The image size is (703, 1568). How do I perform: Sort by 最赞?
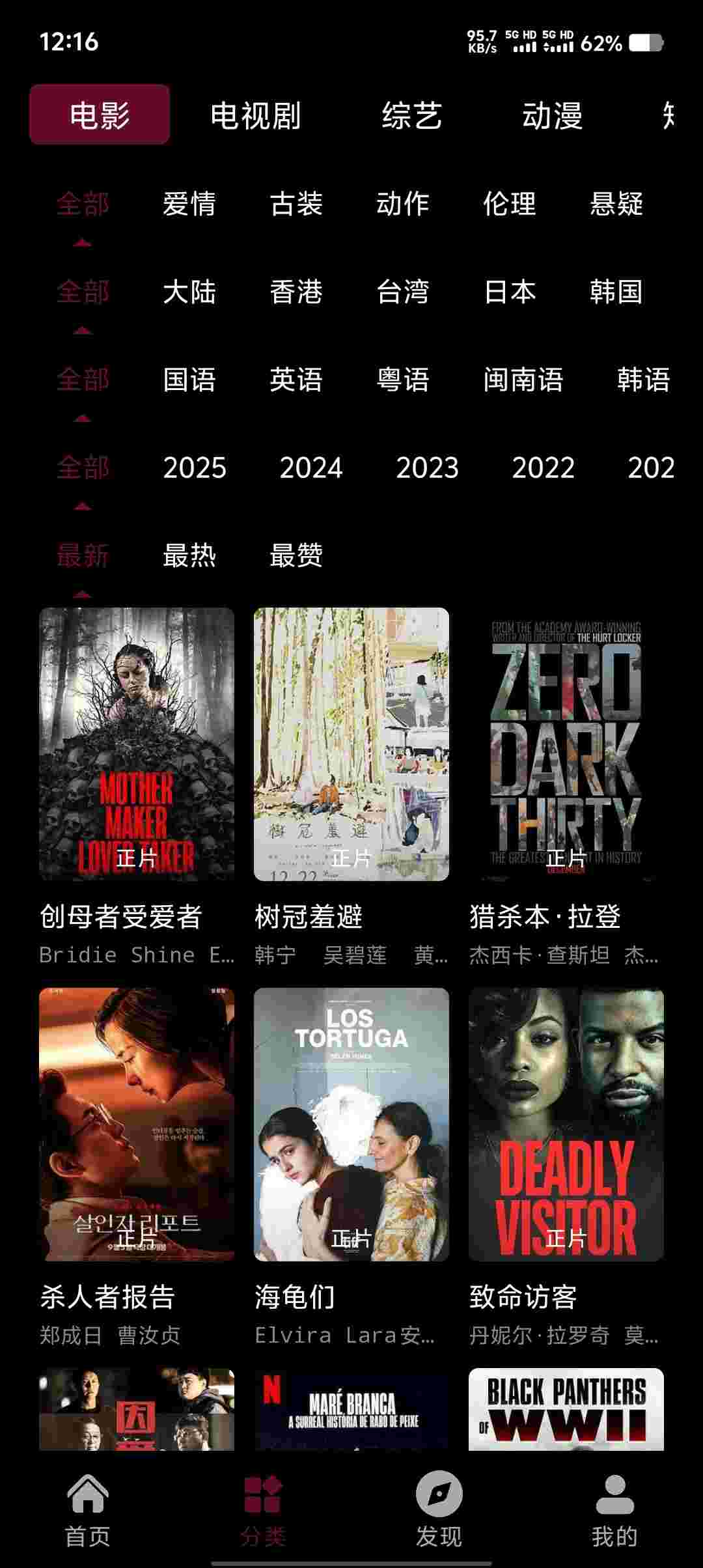296,555
